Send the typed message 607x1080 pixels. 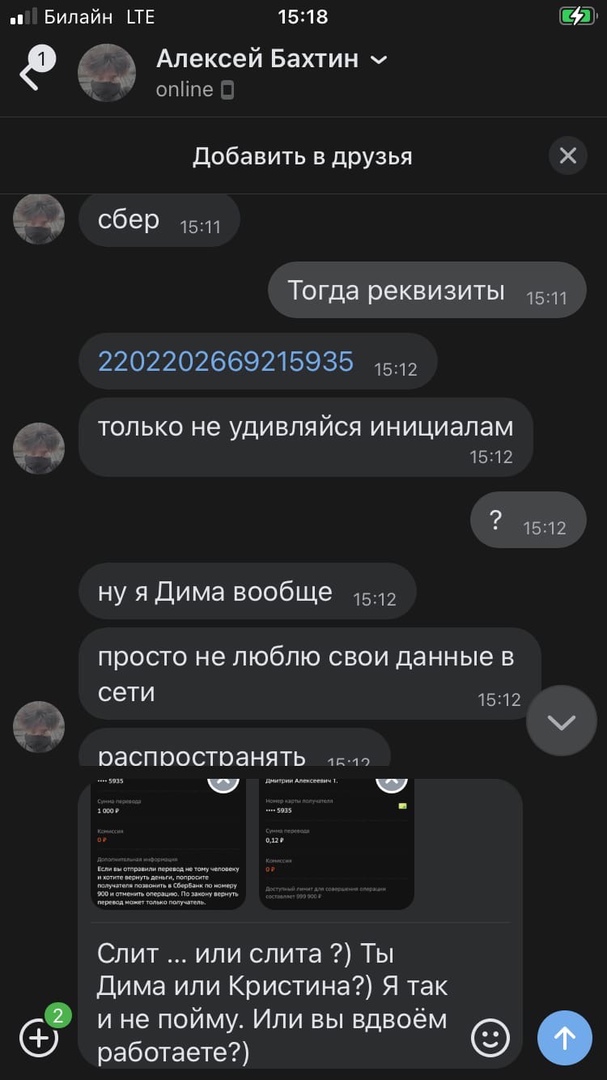pos(564,1037)
